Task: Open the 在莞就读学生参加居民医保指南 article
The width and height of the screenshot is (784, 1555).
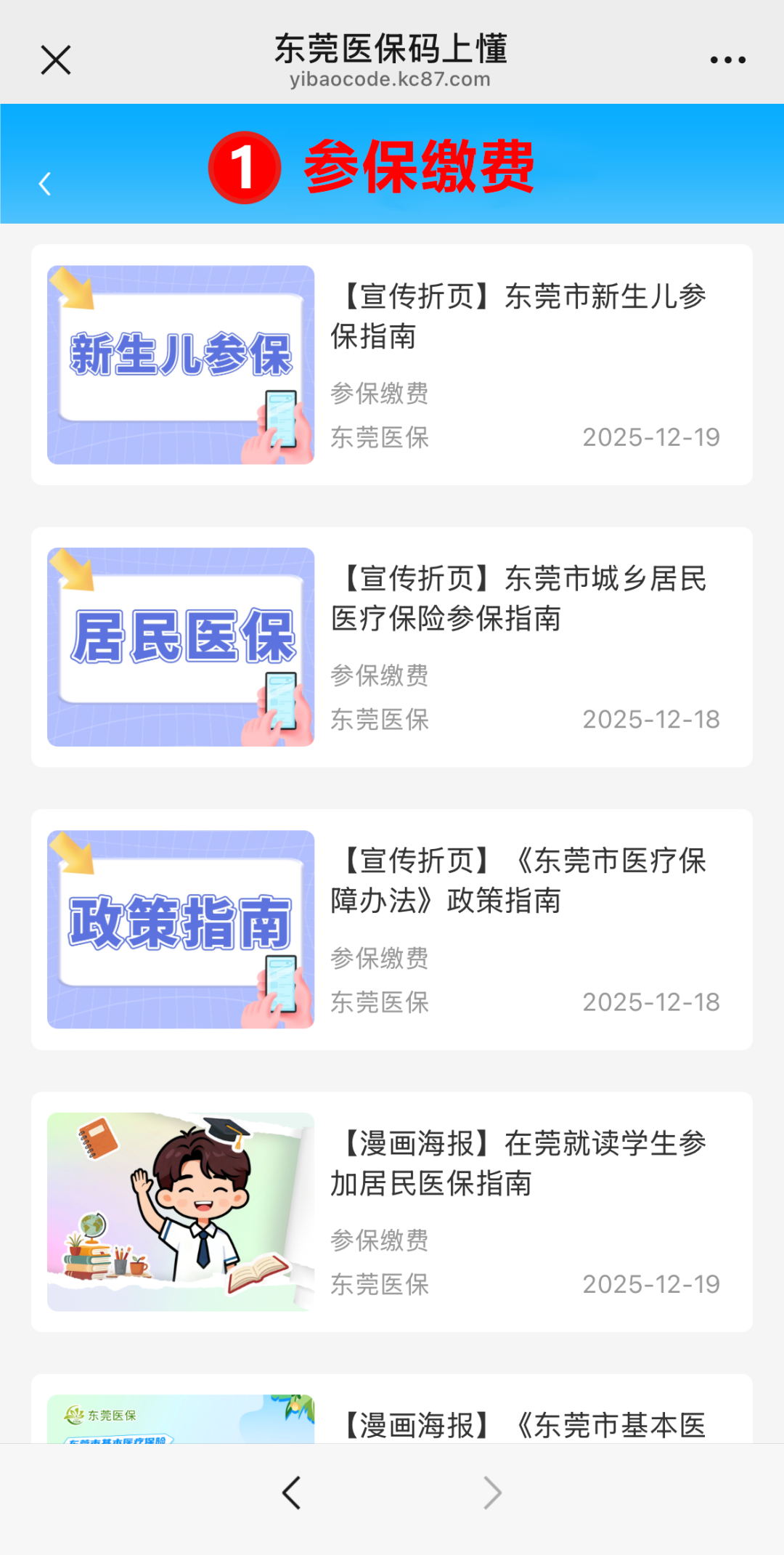Action: [x=525, y=1162]
